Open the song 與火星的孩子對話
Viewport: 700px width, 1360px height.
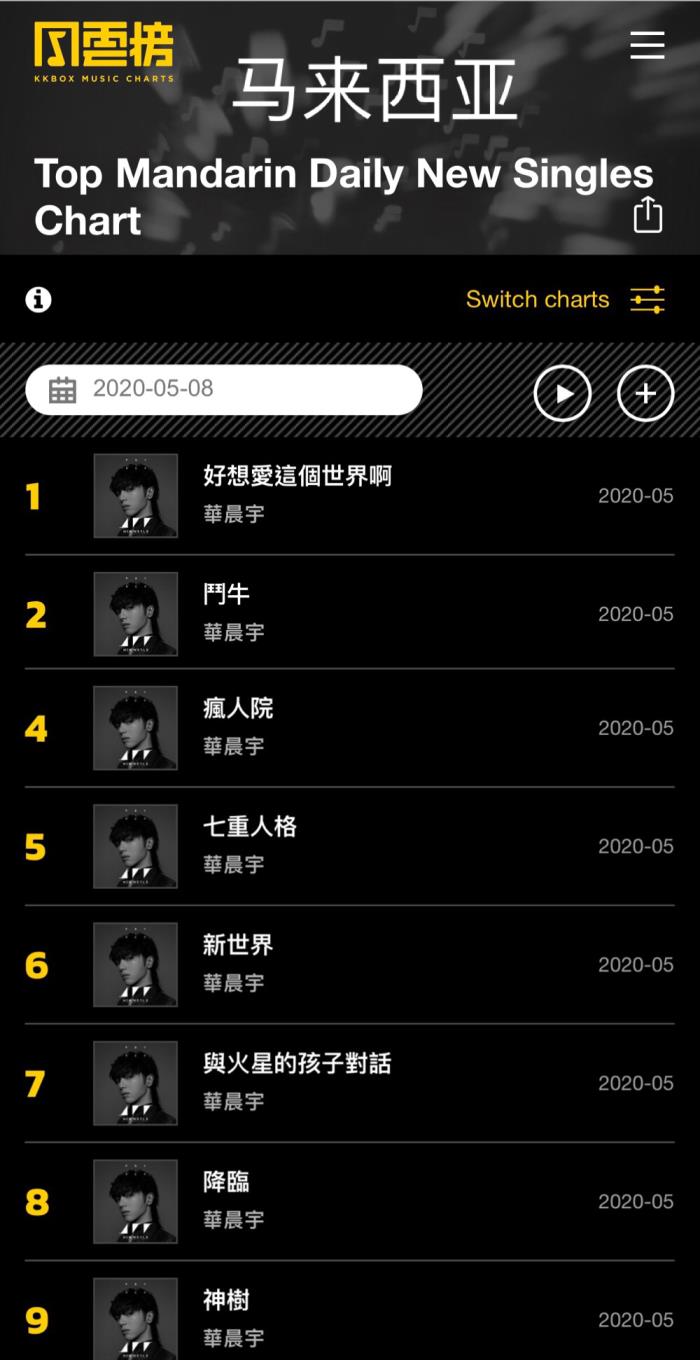pyautogui.click(x=297, y=1063)
